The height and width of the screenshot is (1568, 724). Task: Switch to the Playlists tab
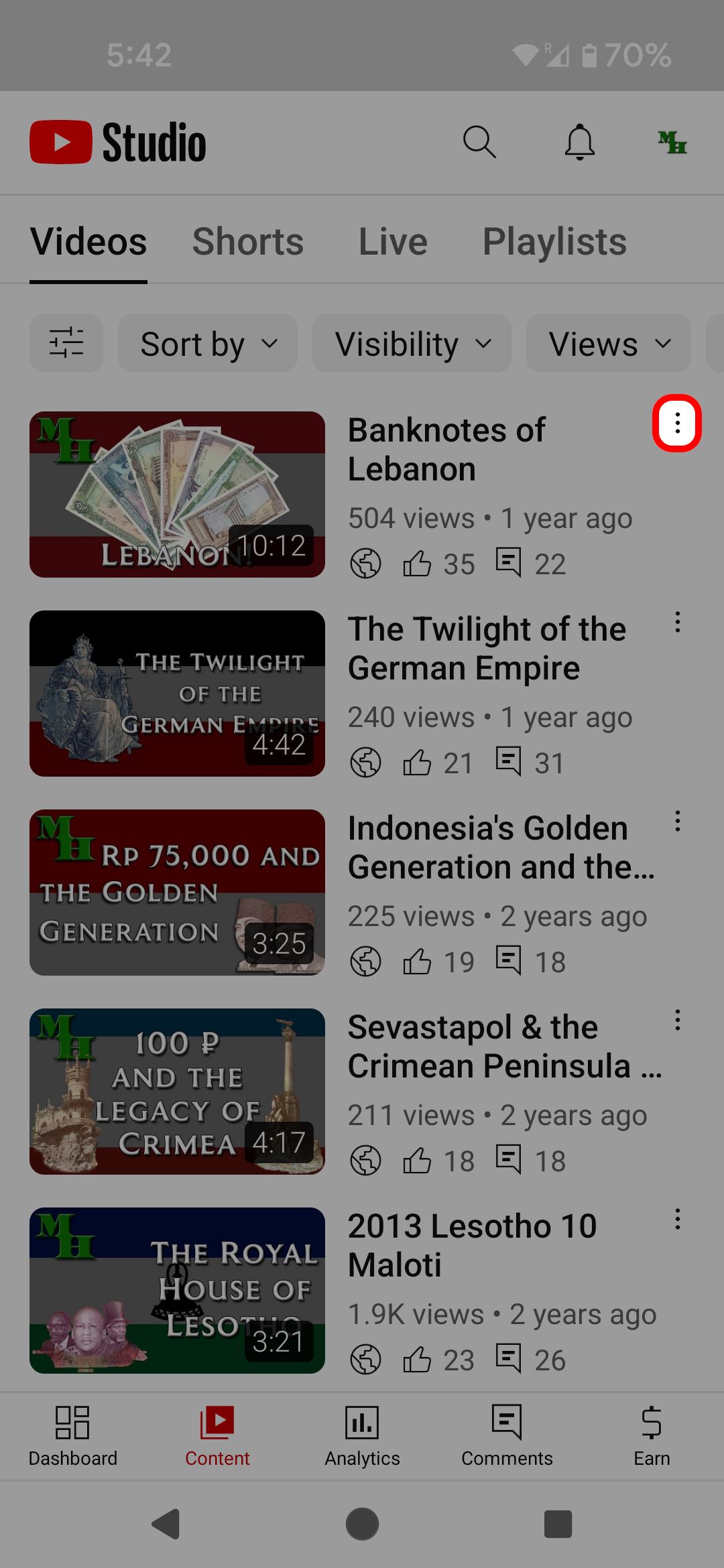(x=554, y=241)
